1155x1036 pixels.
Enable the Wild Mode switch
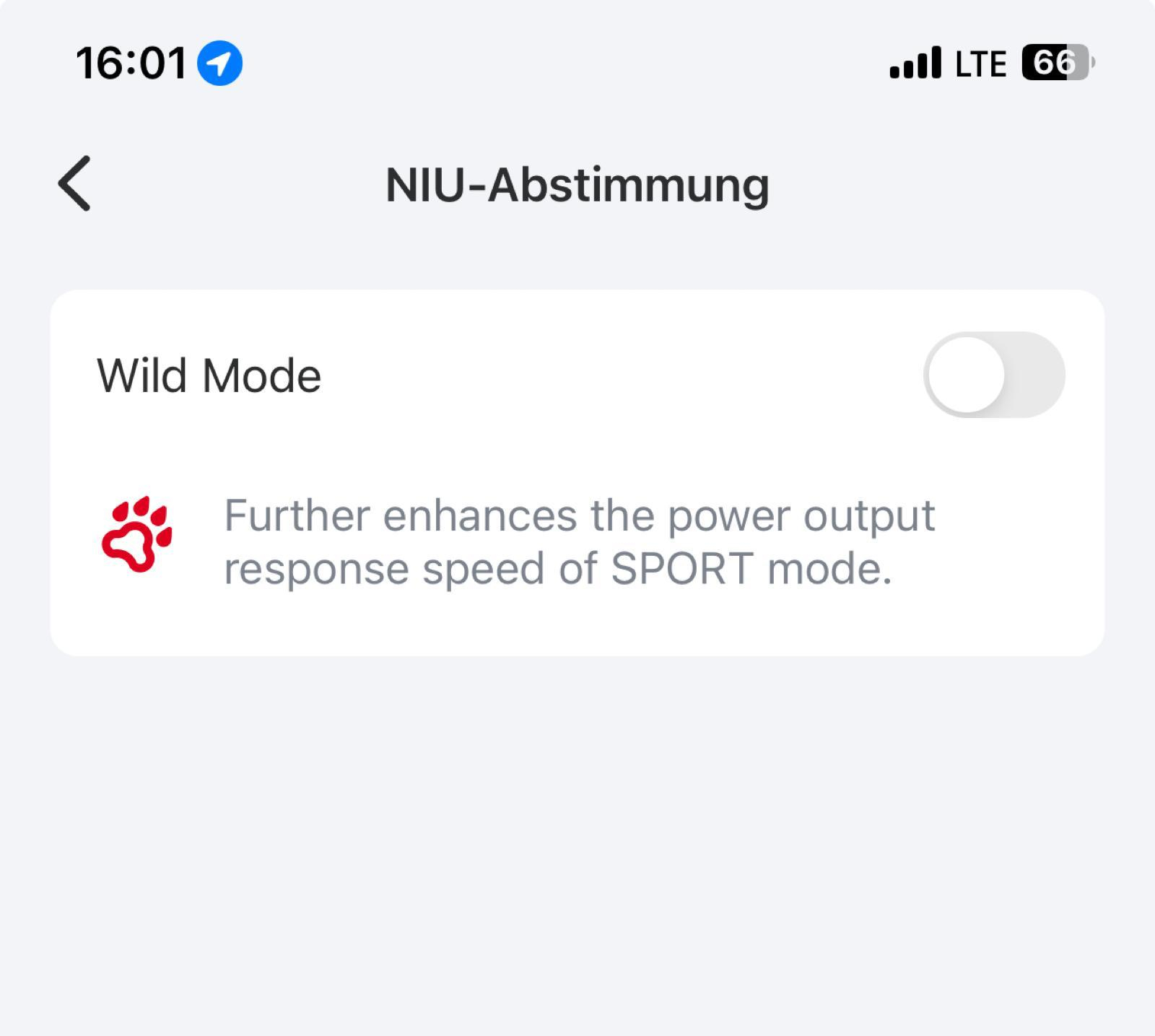(993, 375)
